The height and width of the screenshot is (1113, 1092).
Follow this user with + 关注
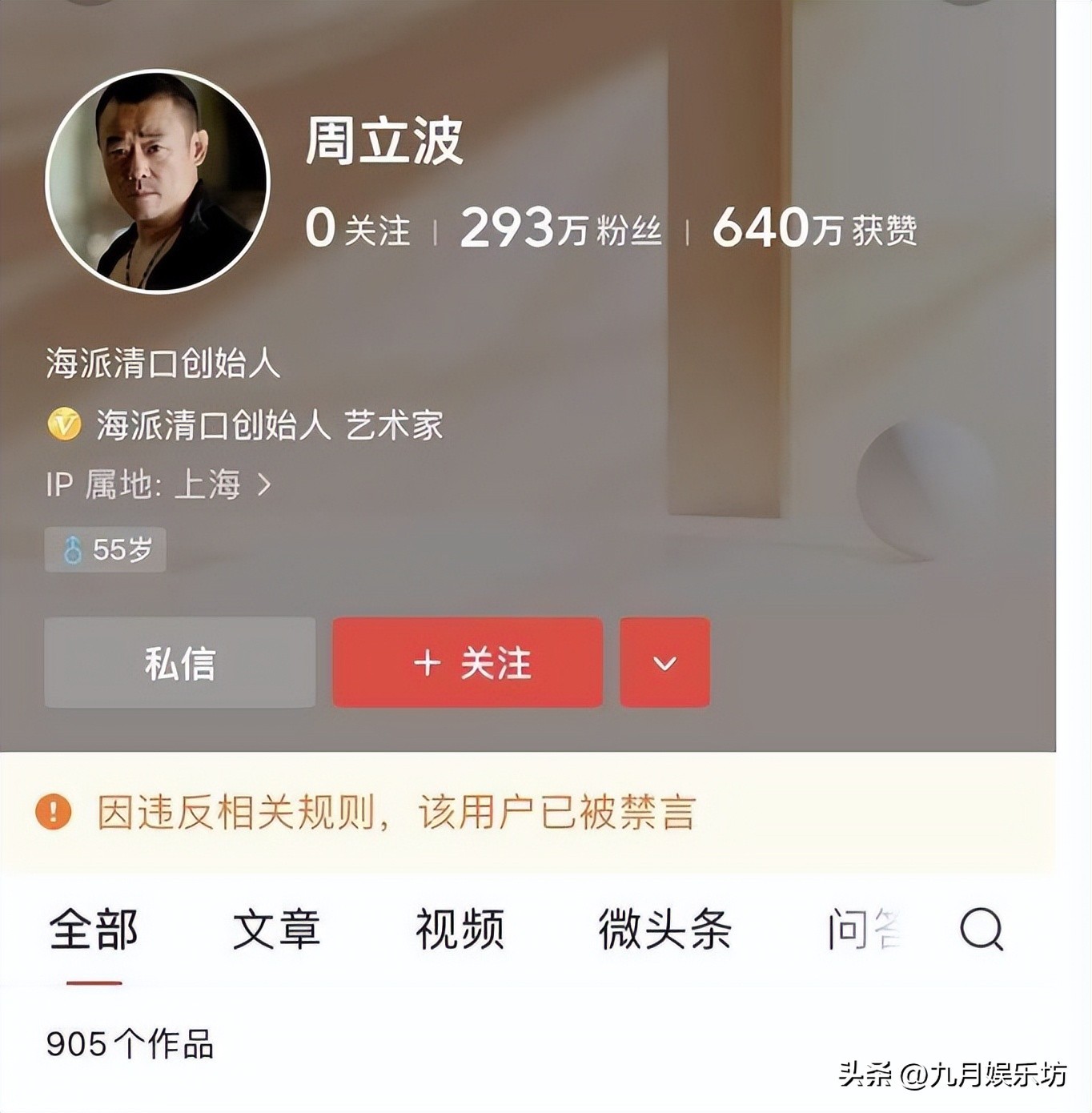[x=468, y=662]
